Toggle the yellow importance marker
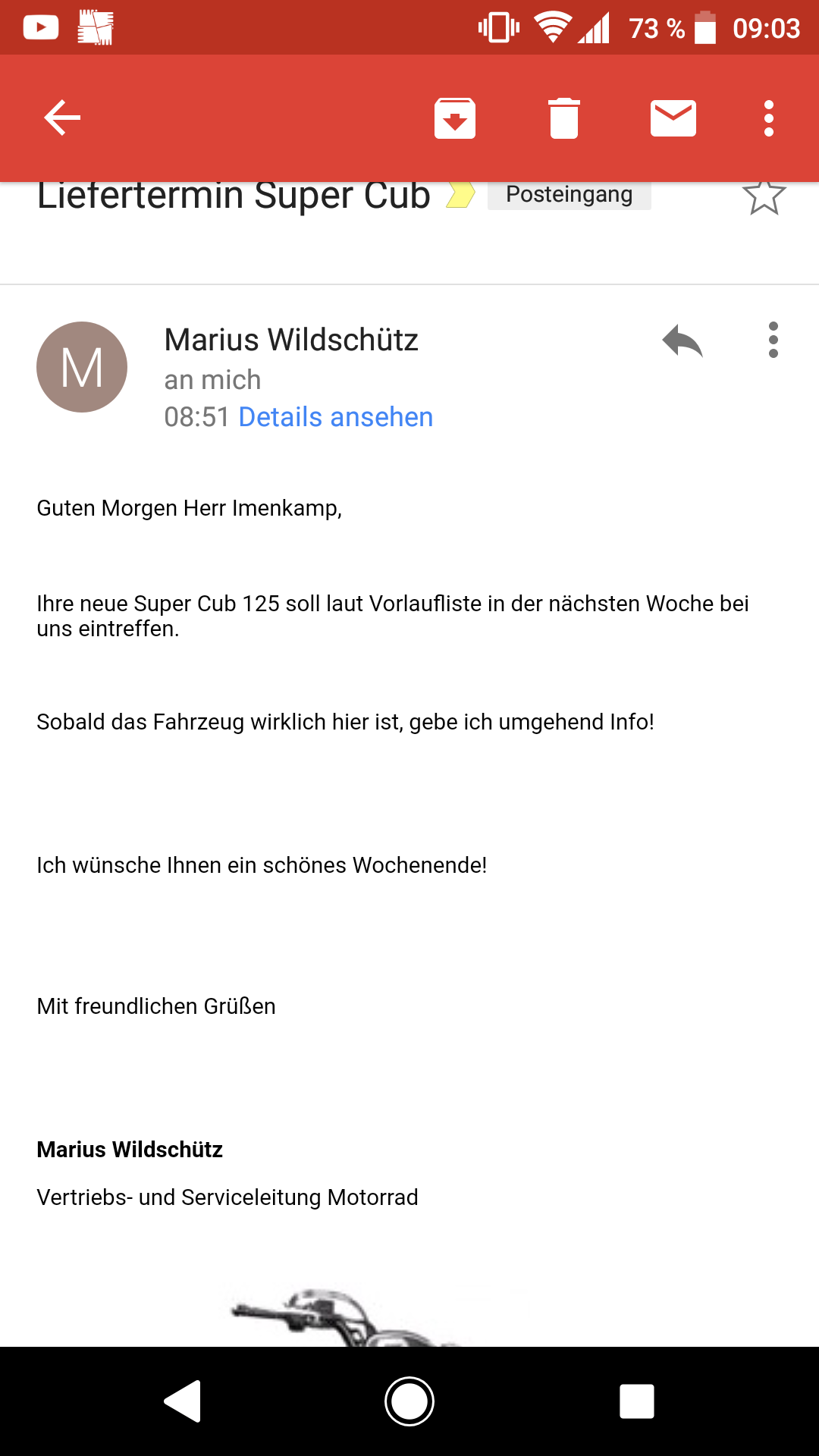 [x=460, y=196]
